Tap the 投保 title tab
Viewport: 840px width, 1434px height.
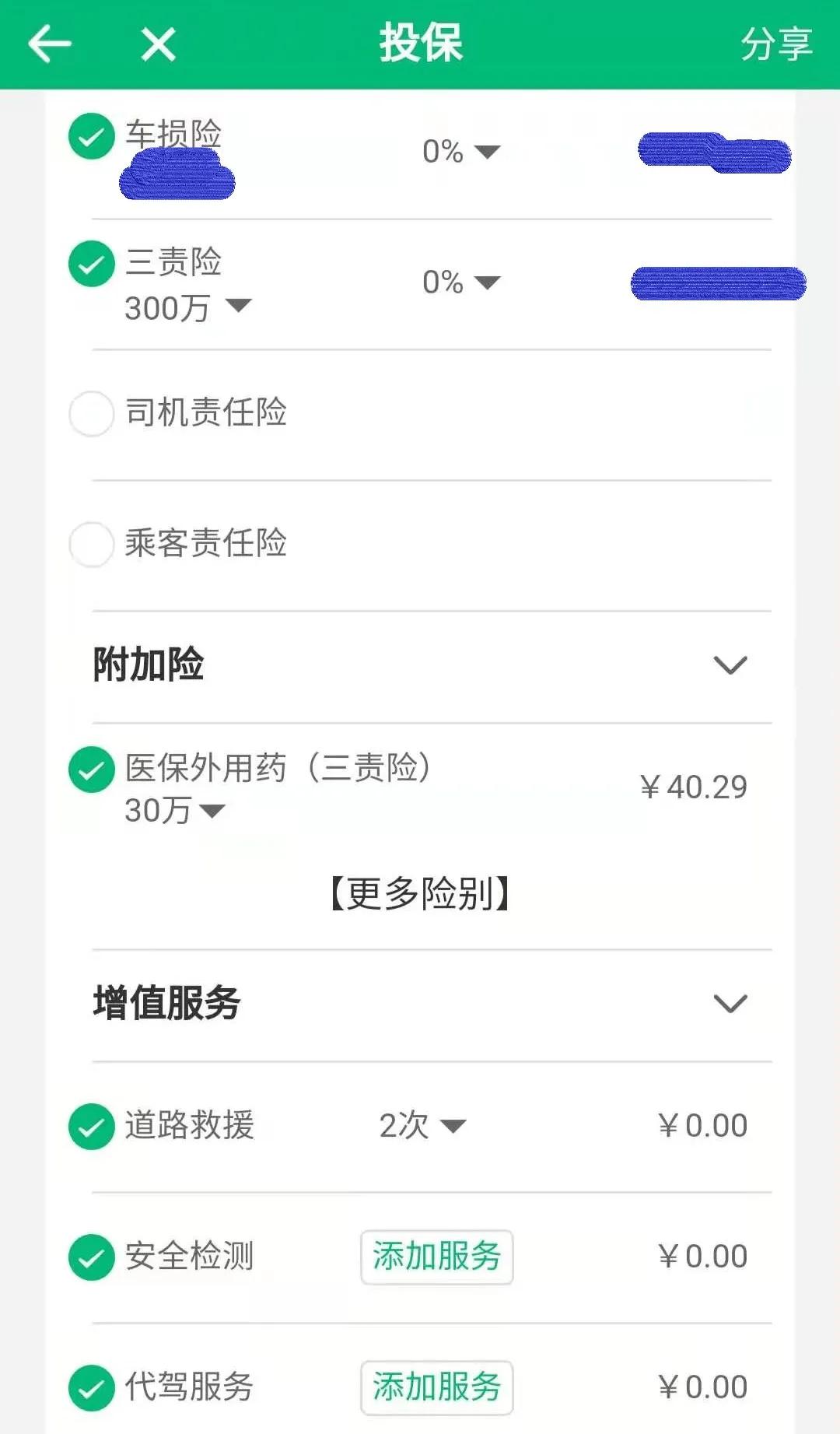tap(420, 44)
